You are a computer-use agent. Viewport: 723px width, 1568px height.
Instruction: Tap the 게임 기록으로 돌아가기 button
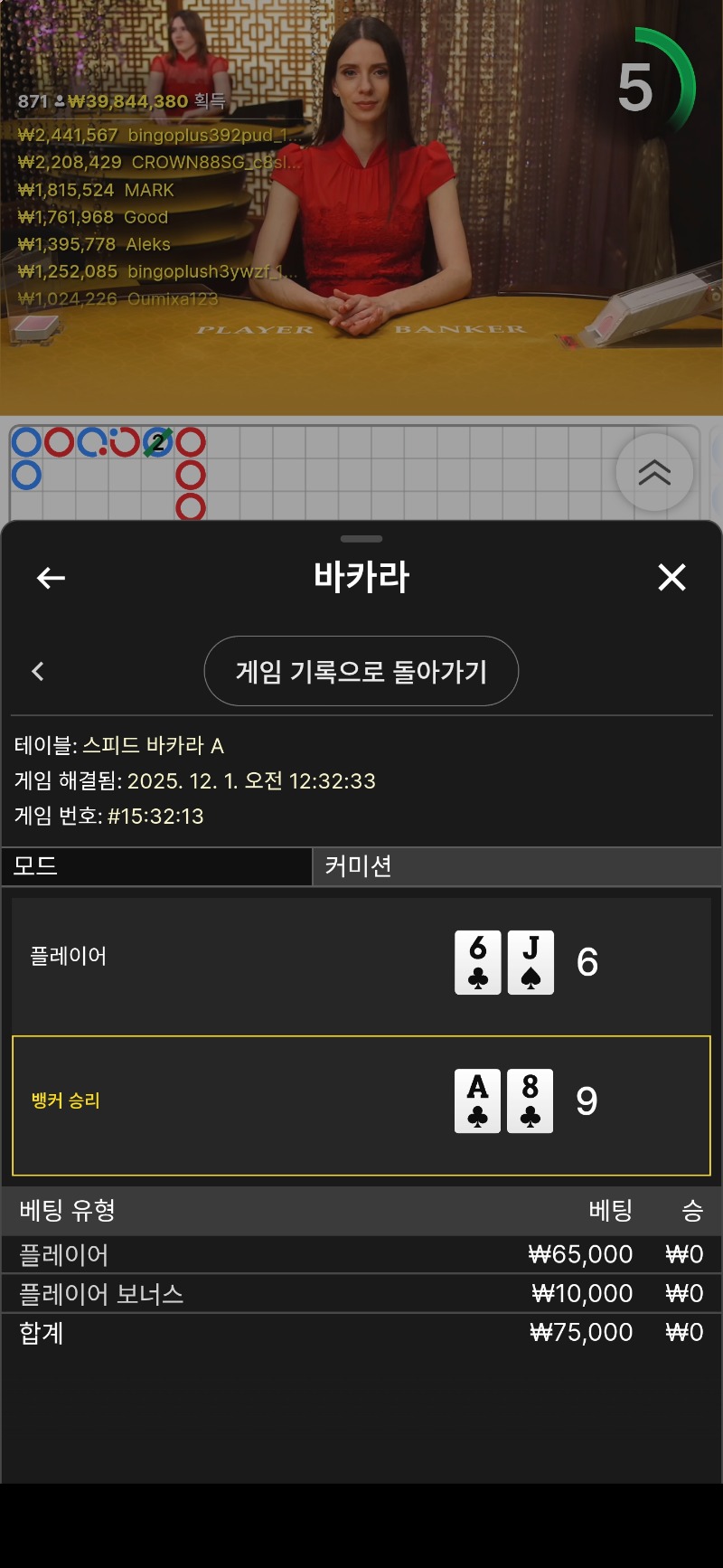[361, 671]
